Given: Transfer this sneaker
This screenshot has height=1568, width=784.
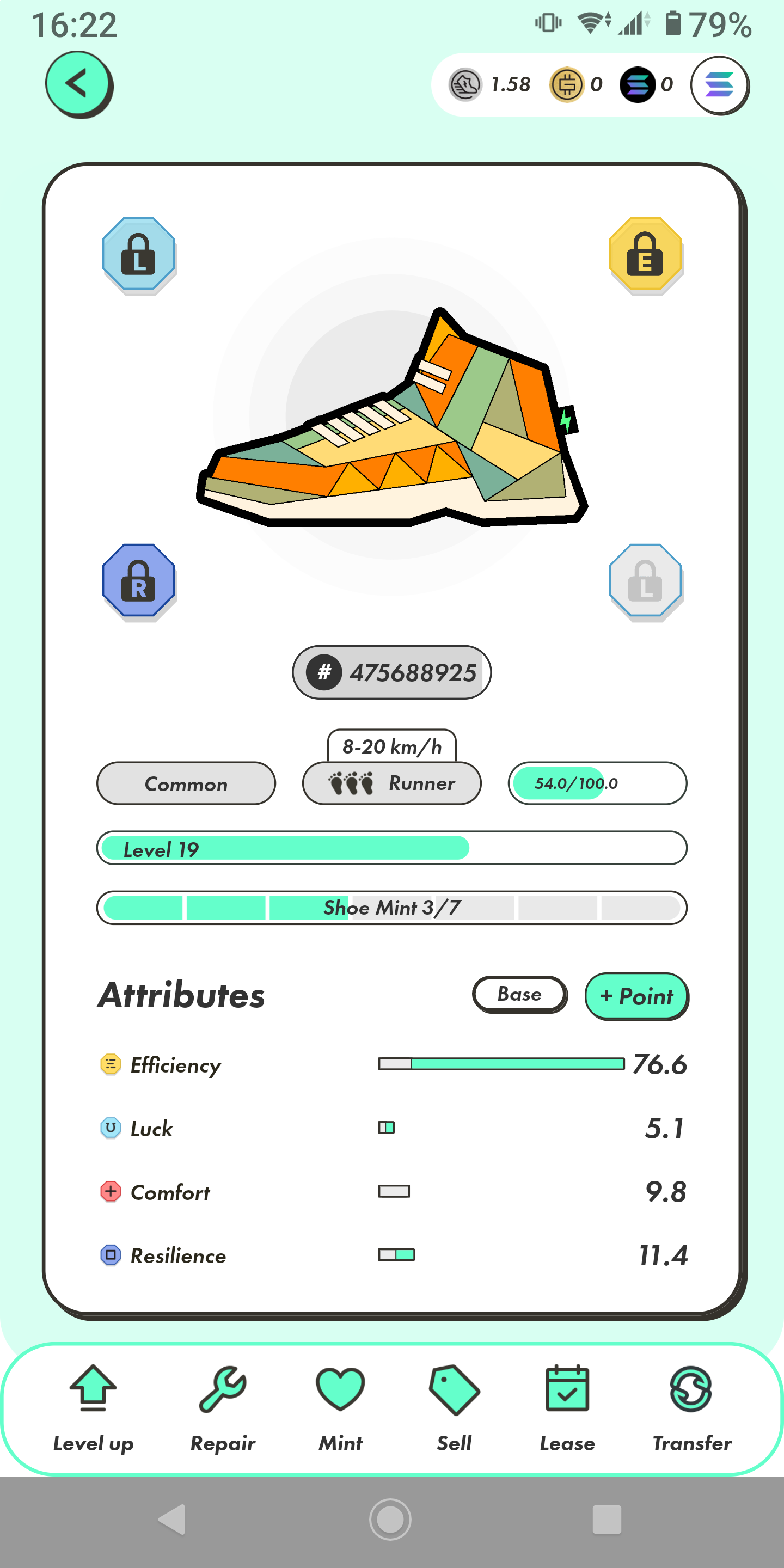Looking at the screenshot, I should tap(691, 1407).
